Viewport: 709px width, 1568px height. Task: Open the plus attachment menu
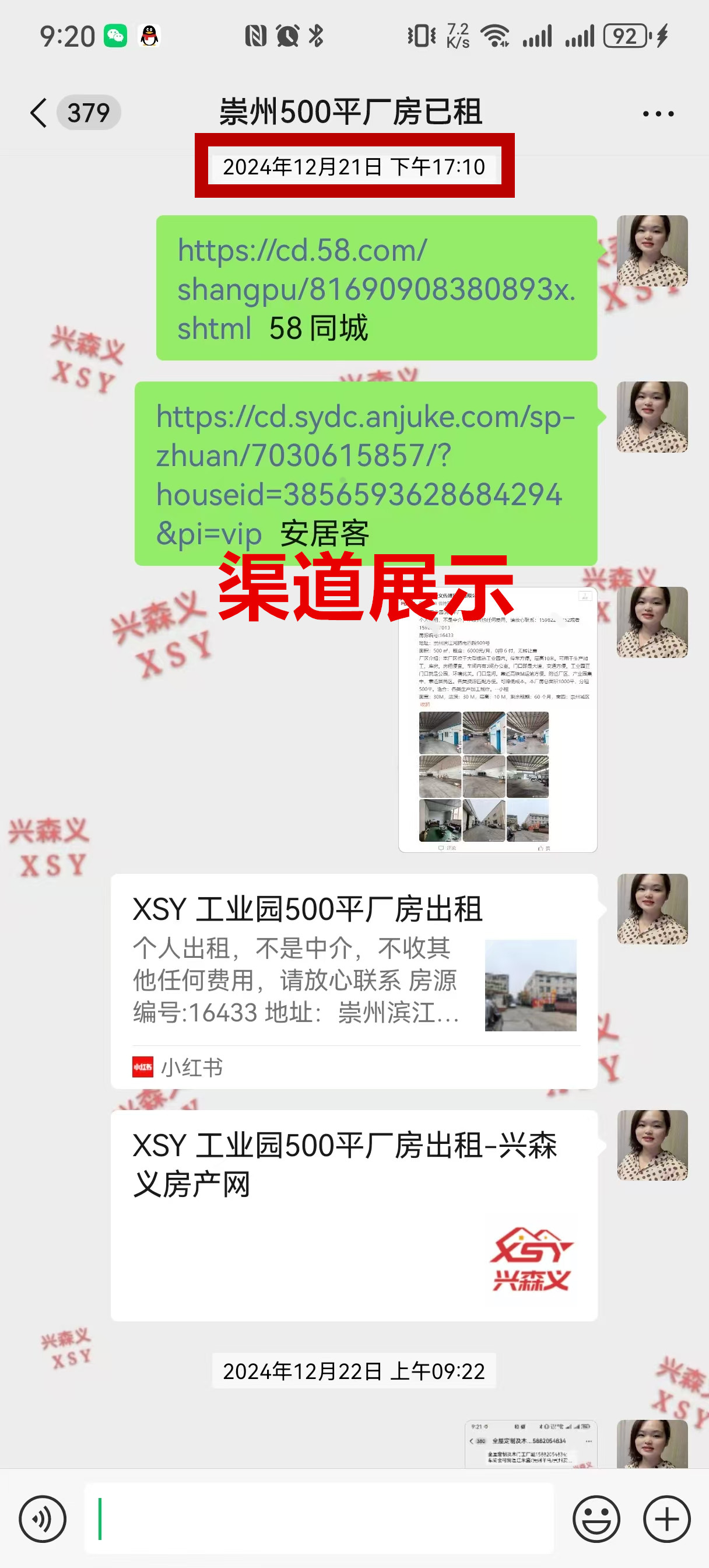[666, 1518]
